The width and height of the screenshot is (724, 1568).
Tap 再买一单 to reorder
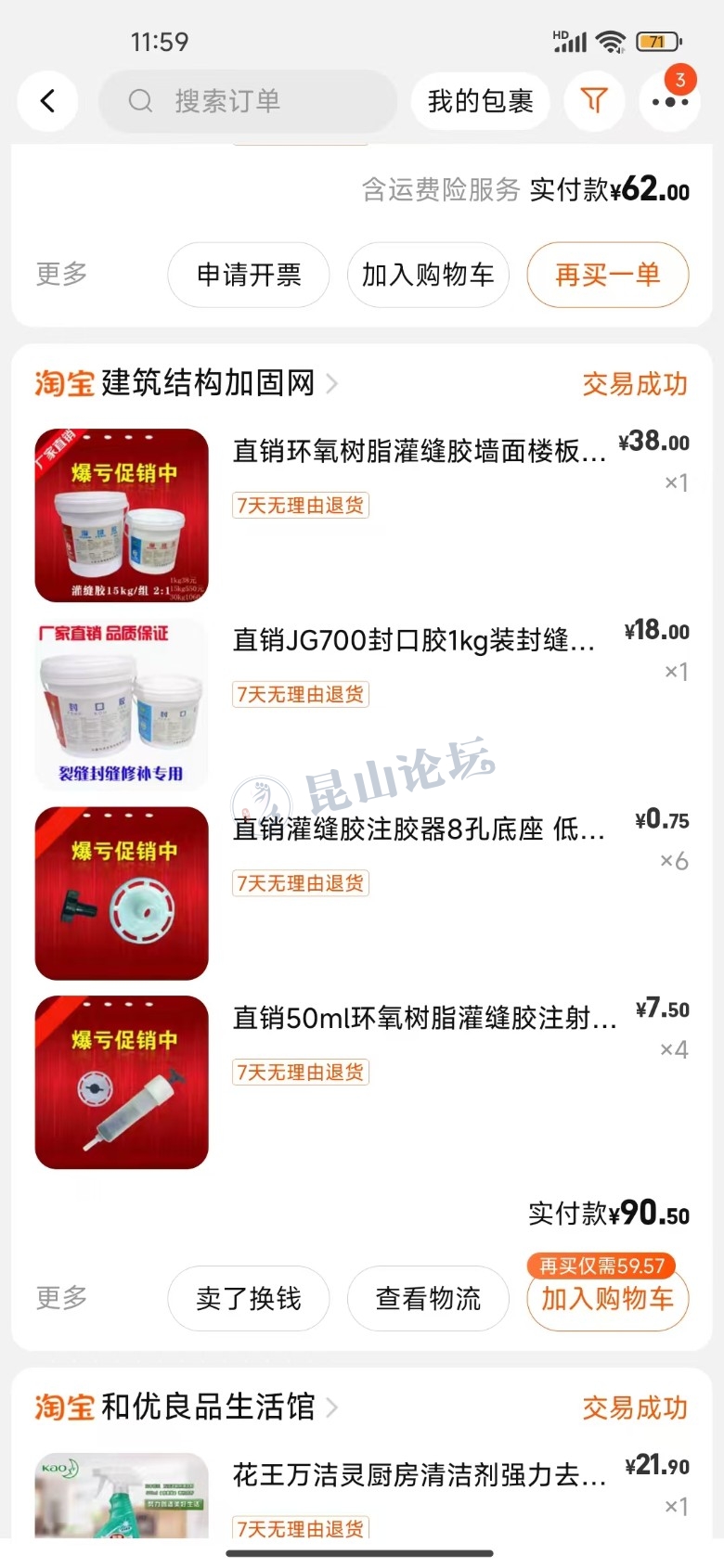pos(607,275)
